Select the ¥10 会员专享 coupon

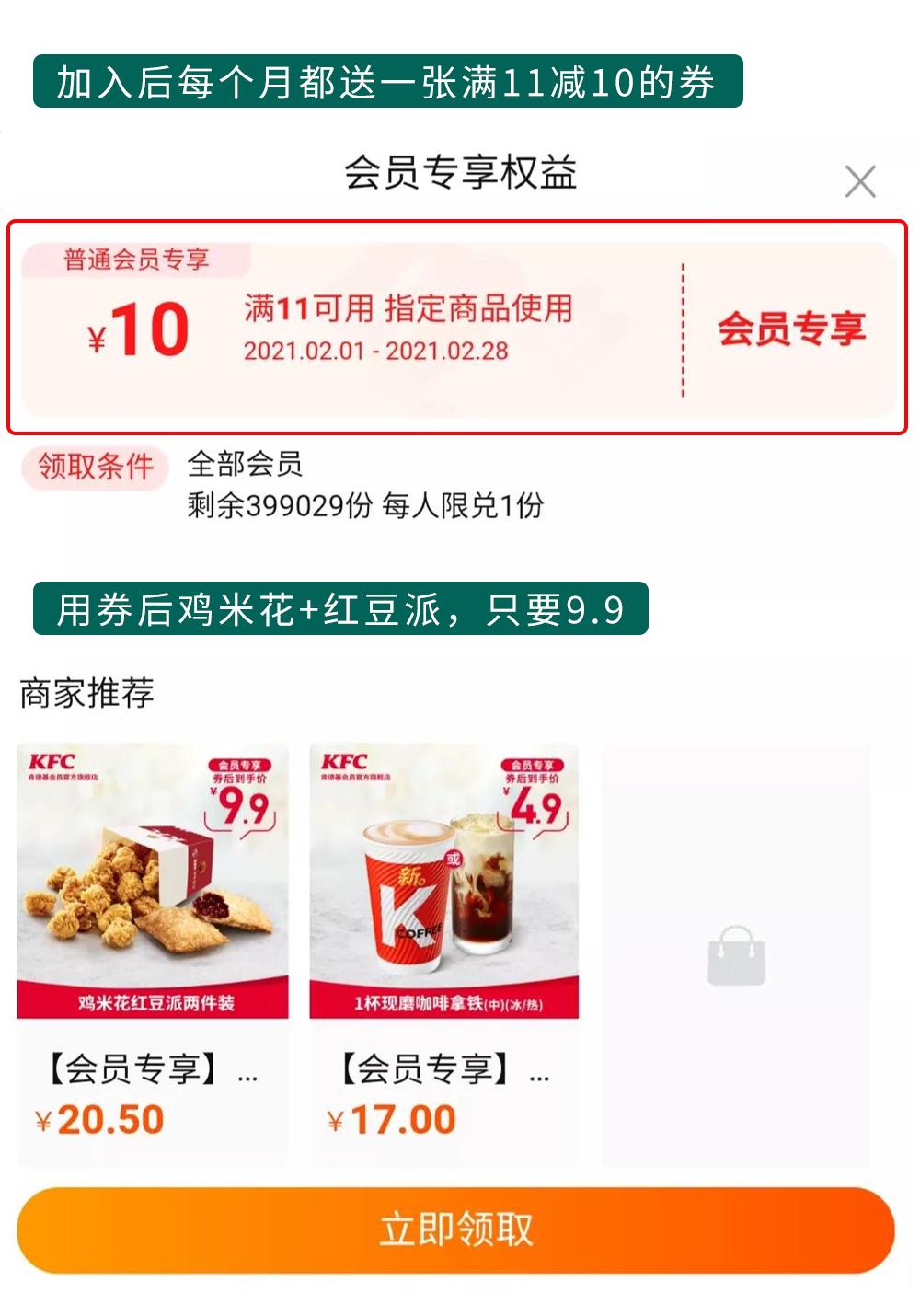[x=457, y=329]
